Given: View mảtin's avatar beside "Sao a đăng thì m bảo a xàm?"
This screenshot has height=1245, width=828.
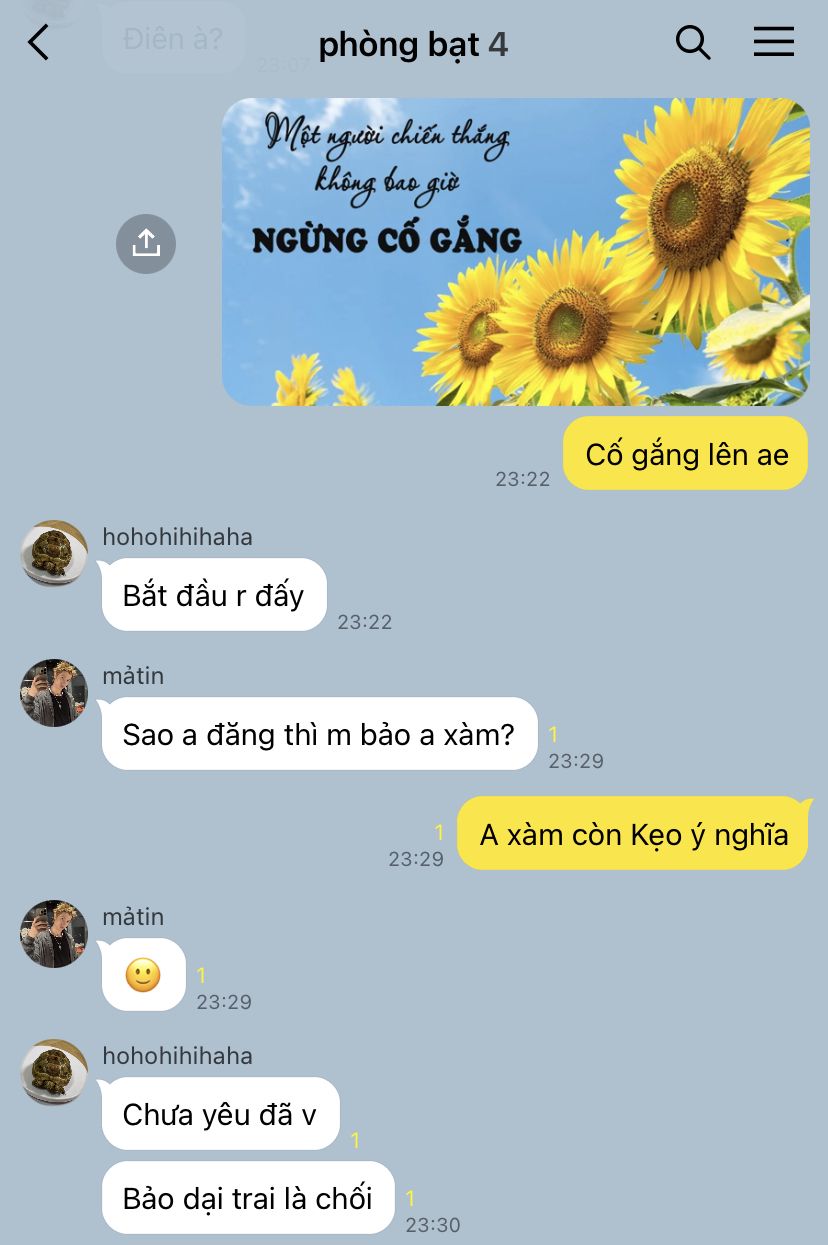Looking at the screenshot, I should pos(54,692).
